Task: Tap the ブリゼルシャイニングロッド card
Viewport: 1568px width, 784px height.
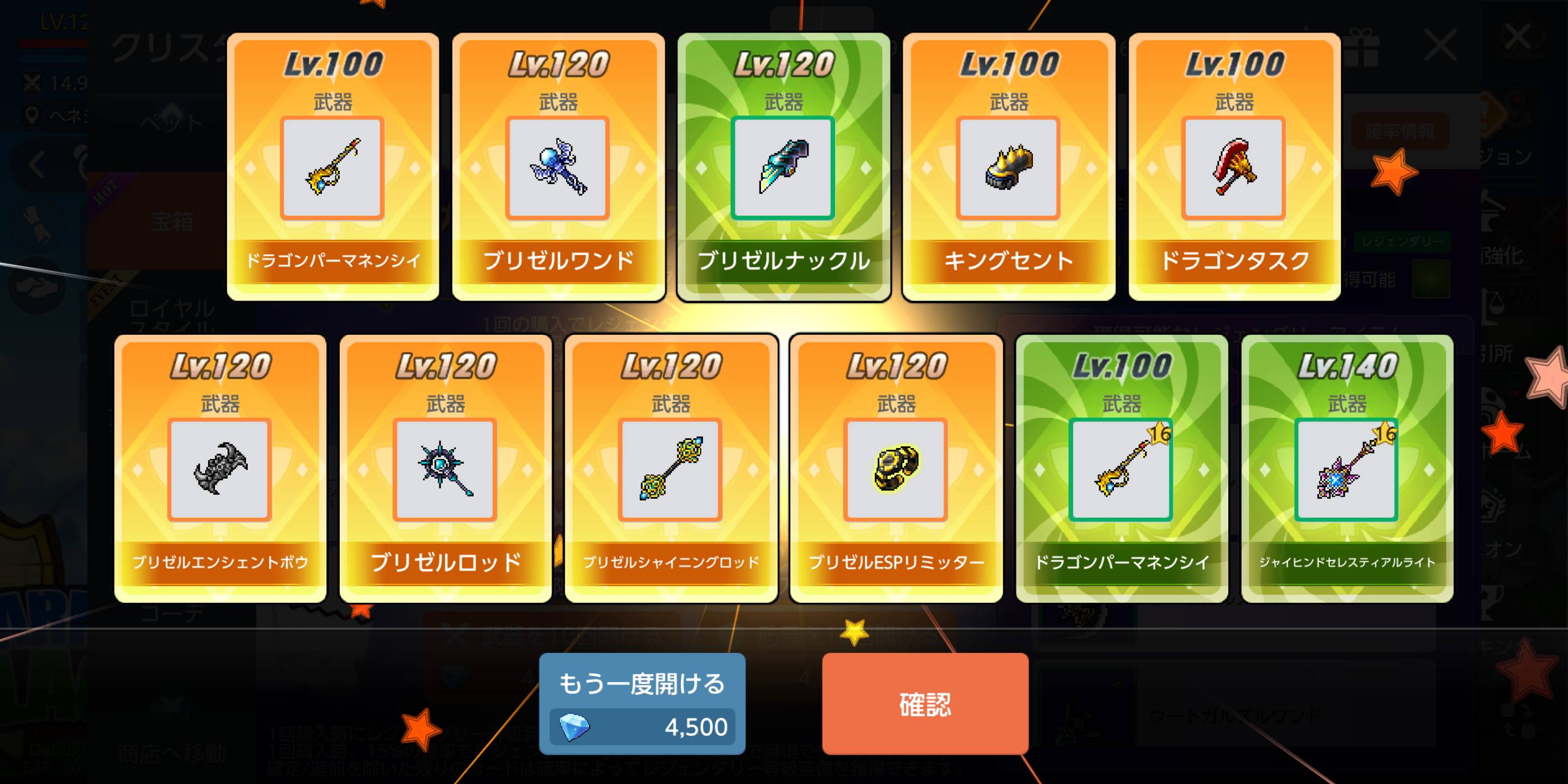Action: point(671,469)
